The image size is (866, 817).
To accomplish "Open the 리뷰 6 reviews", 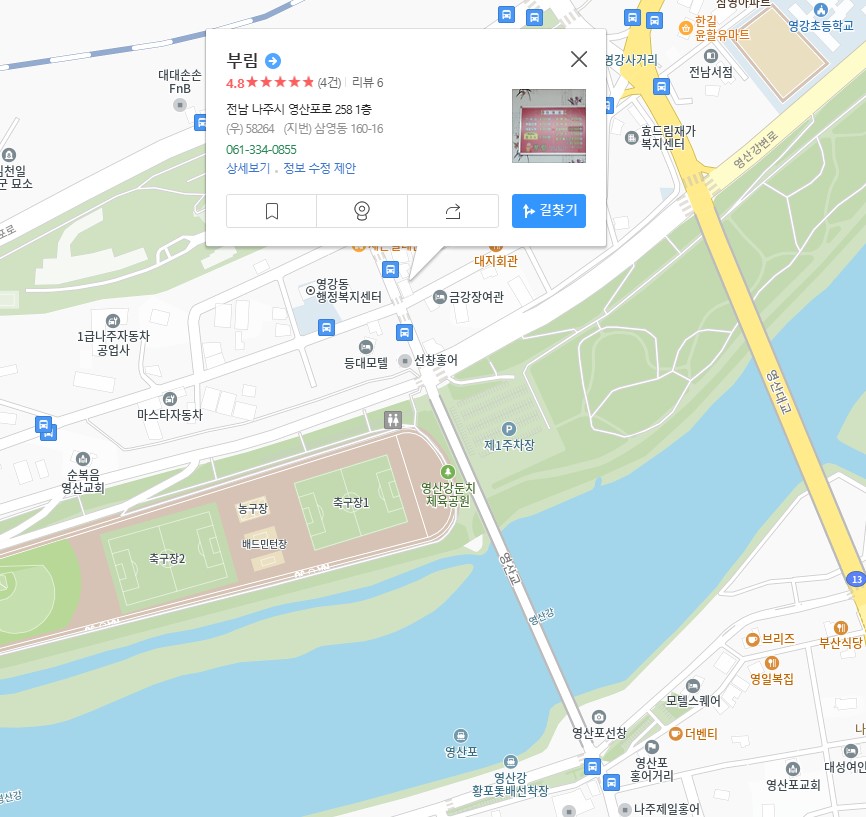I will (368, 83).
